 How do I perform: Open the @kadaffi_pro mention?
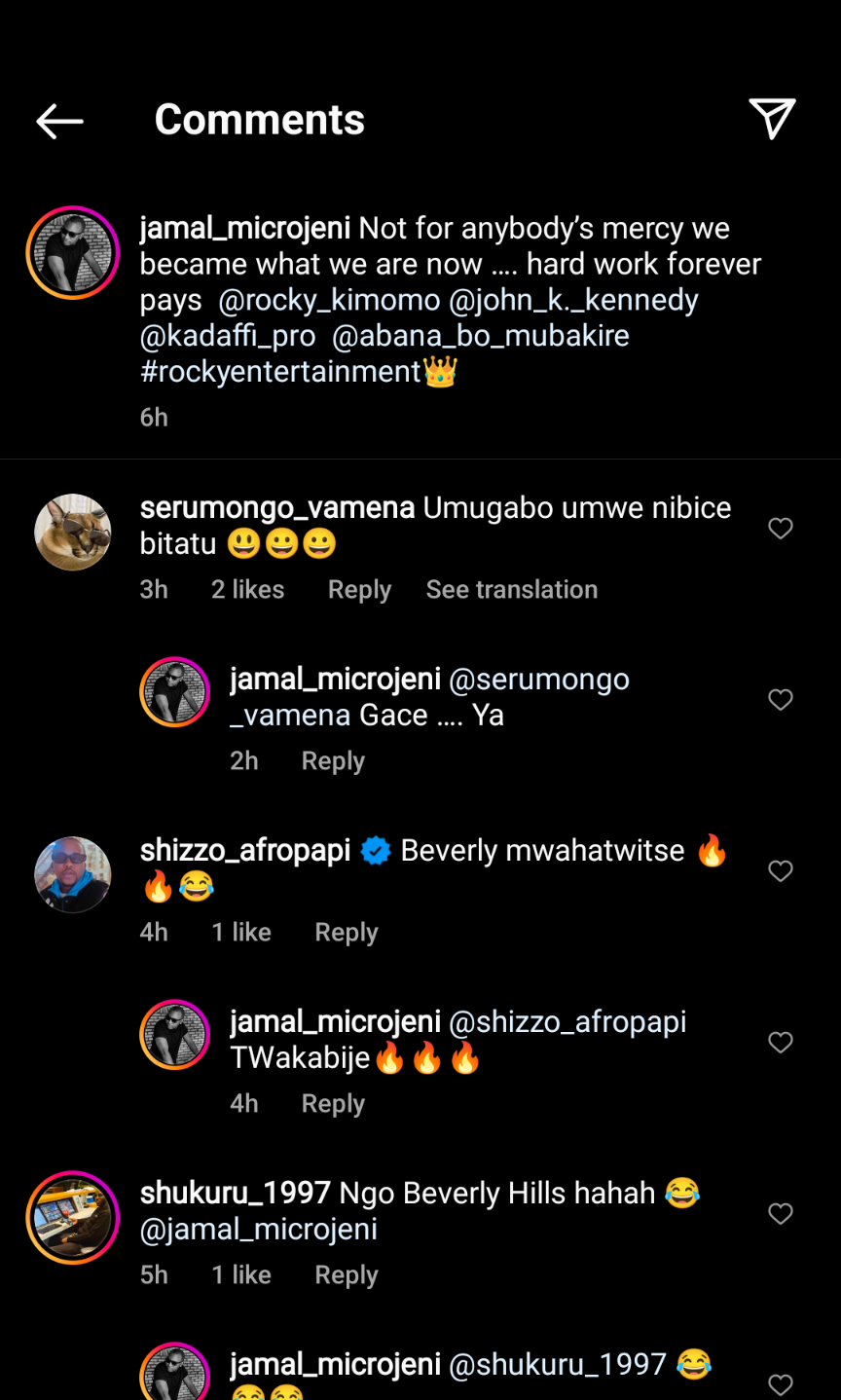point(228,337)
